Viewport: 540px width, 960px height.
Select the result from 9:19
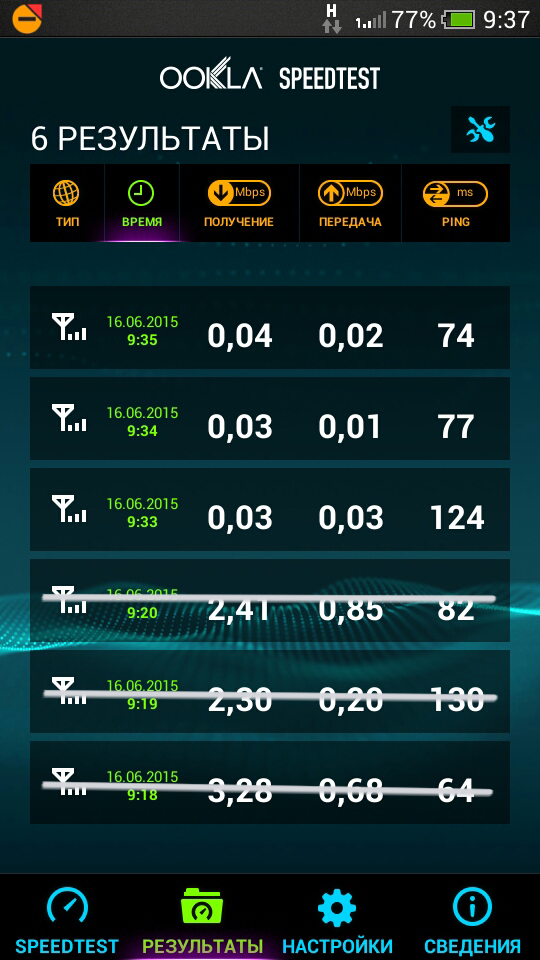pos(270,691)
